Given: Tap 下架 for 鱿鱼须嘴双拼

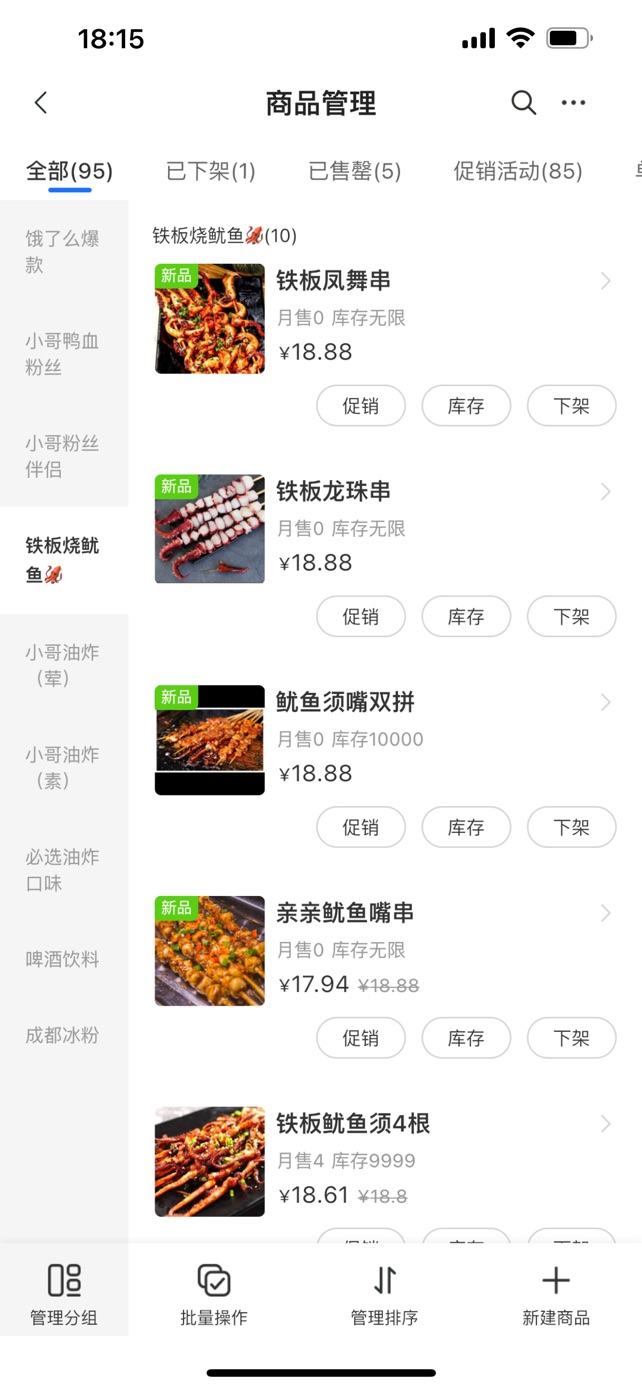Looking at the screenshot, I should (571, 828).
